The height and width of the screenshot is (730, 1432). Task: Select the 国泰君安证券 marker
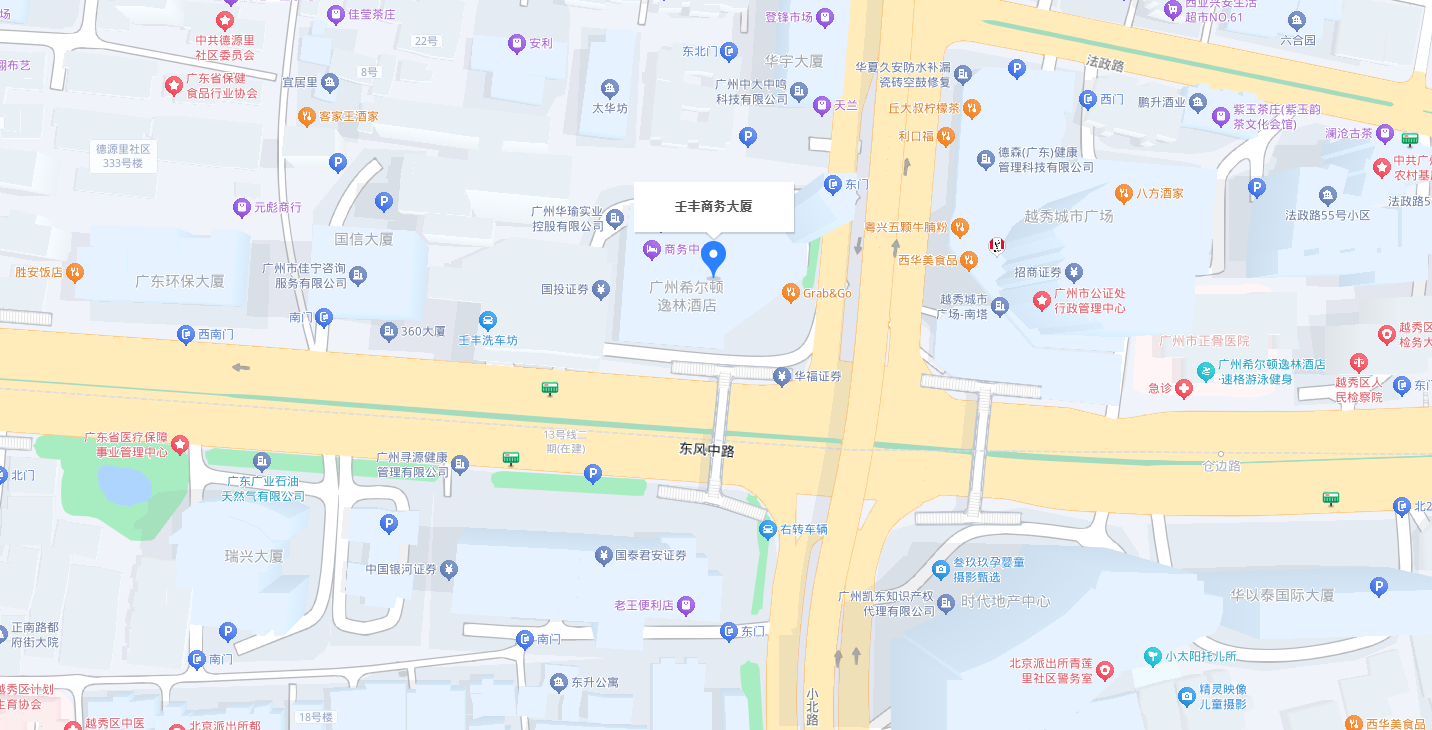pyautogui.click(x=603, y=555)
